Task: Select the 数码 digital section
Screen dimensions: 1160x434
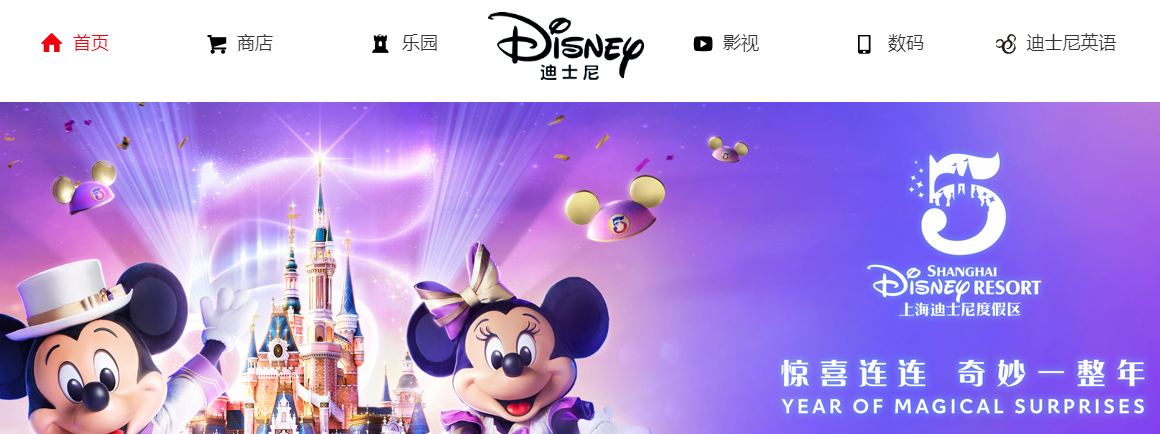Action: click(890, 43)
